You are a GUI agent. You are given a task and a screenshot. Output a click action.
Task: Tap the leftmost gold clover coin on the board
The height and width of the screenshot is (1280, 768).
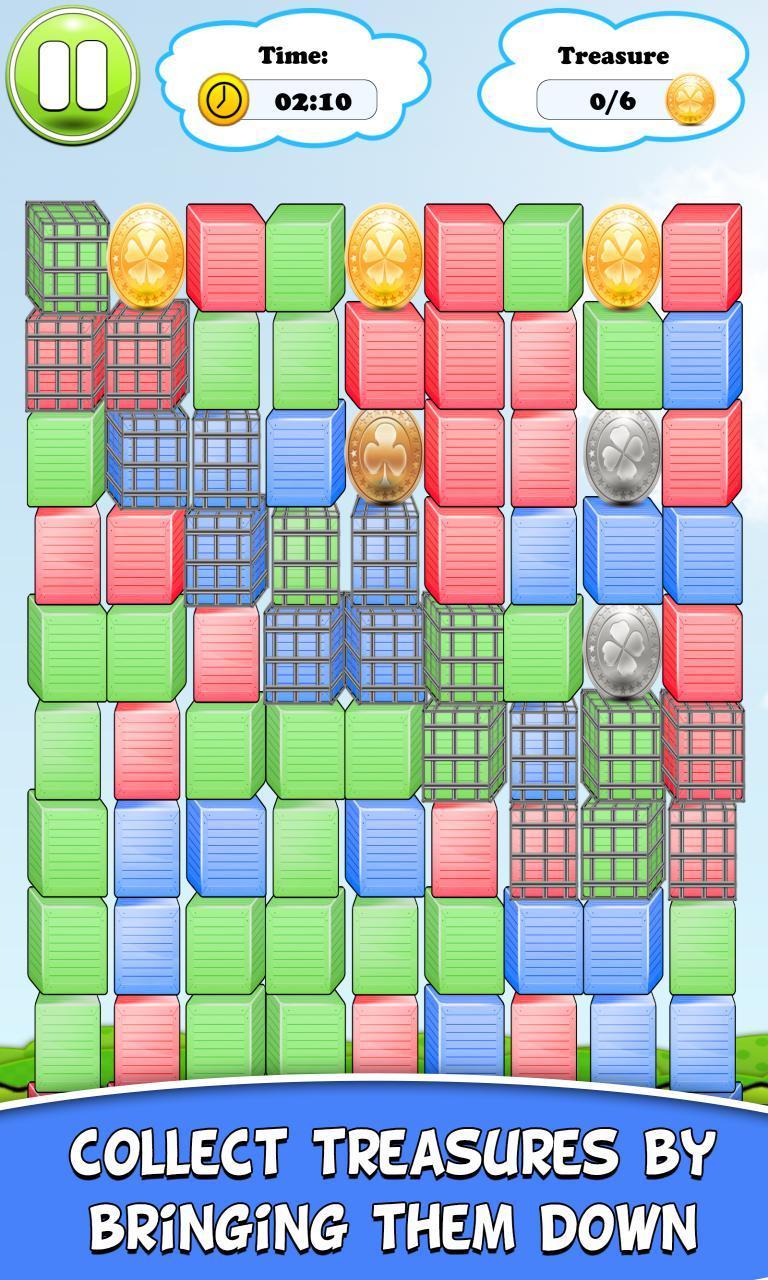point(146,255)
